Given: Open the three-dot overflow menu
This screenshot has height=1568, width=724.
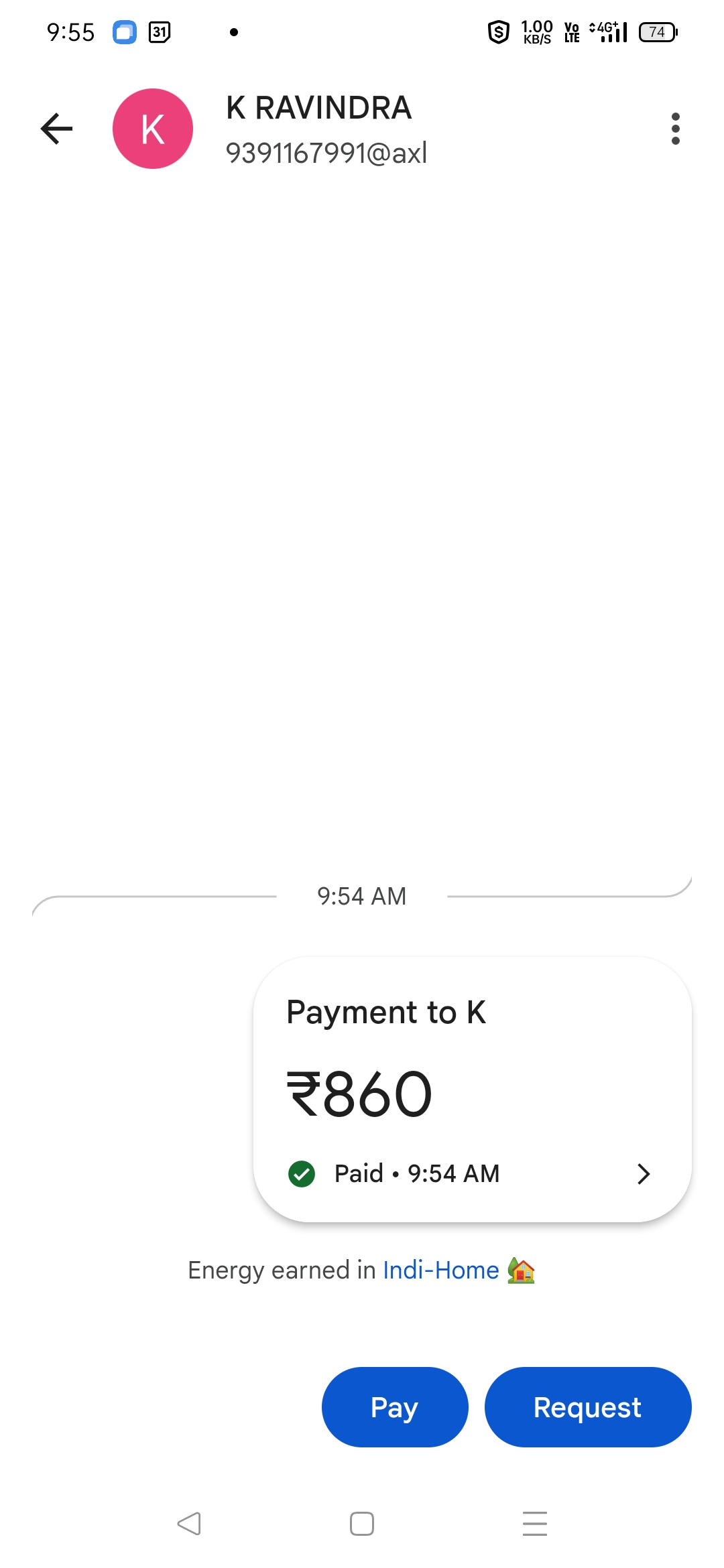Looking at the screenshot, I should (675, 129).
